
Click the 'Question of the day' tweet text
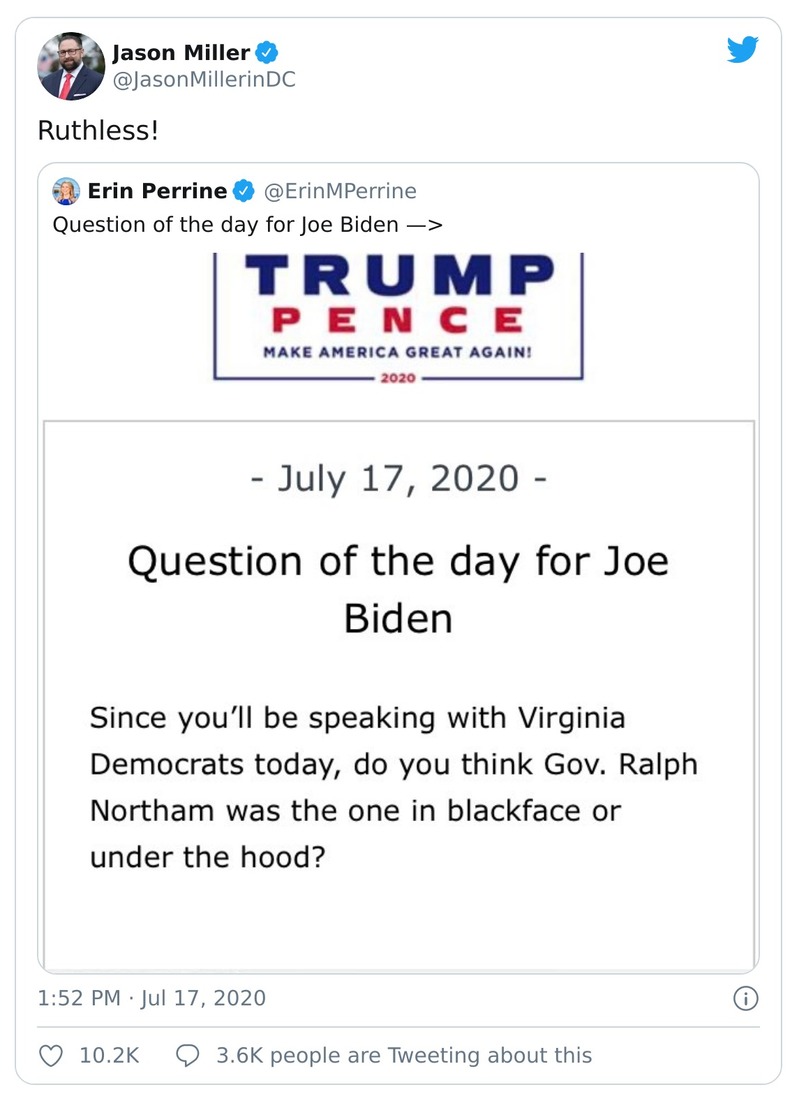248,225
